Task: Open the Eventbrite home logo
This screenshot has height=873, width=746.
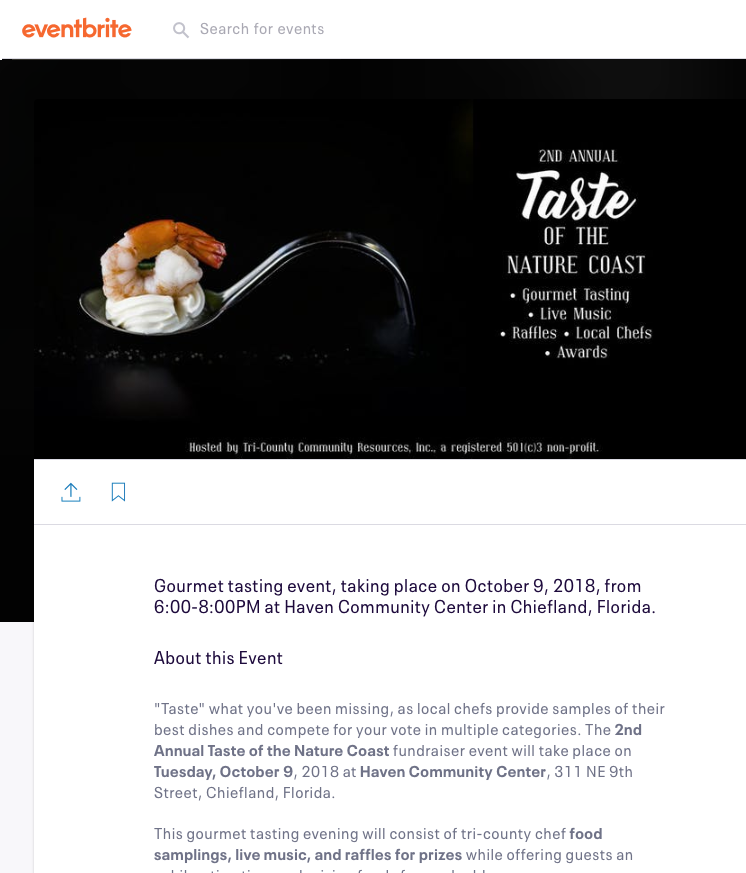Action: tap(76, 29)
